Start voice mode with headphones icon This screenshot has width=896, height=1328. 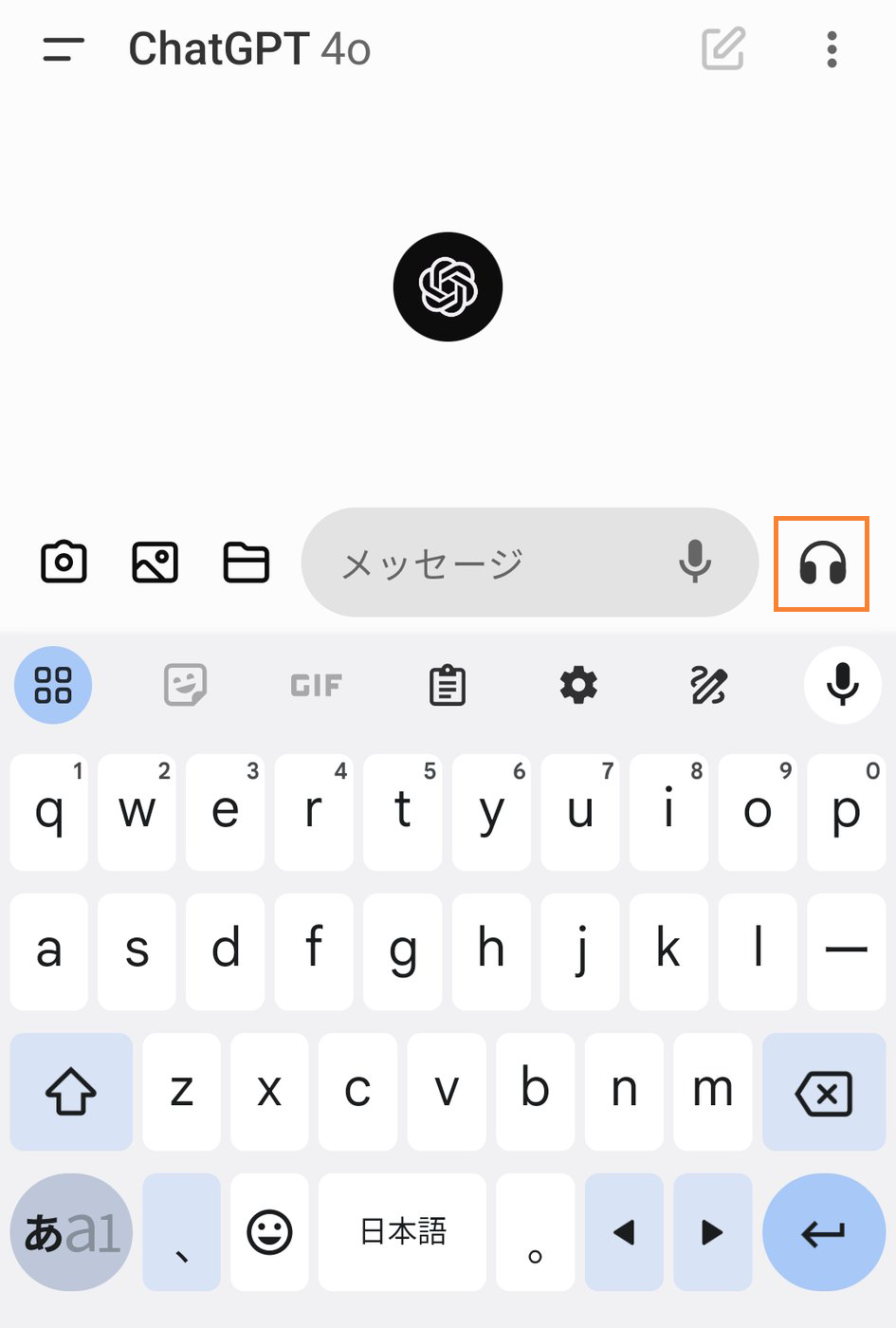point(821,564)
